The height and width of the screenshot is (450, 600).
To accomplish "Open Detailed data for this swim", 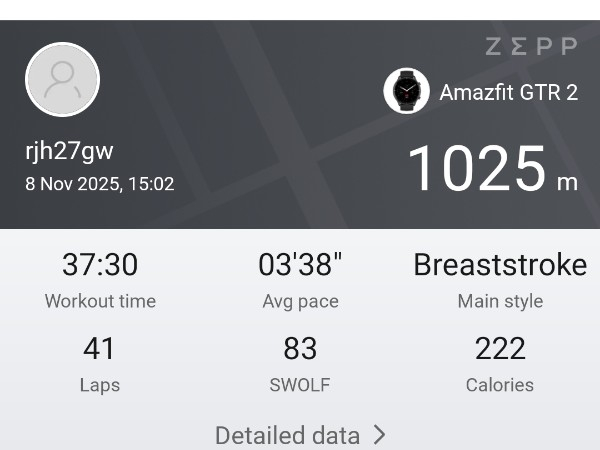I will 300,435.
